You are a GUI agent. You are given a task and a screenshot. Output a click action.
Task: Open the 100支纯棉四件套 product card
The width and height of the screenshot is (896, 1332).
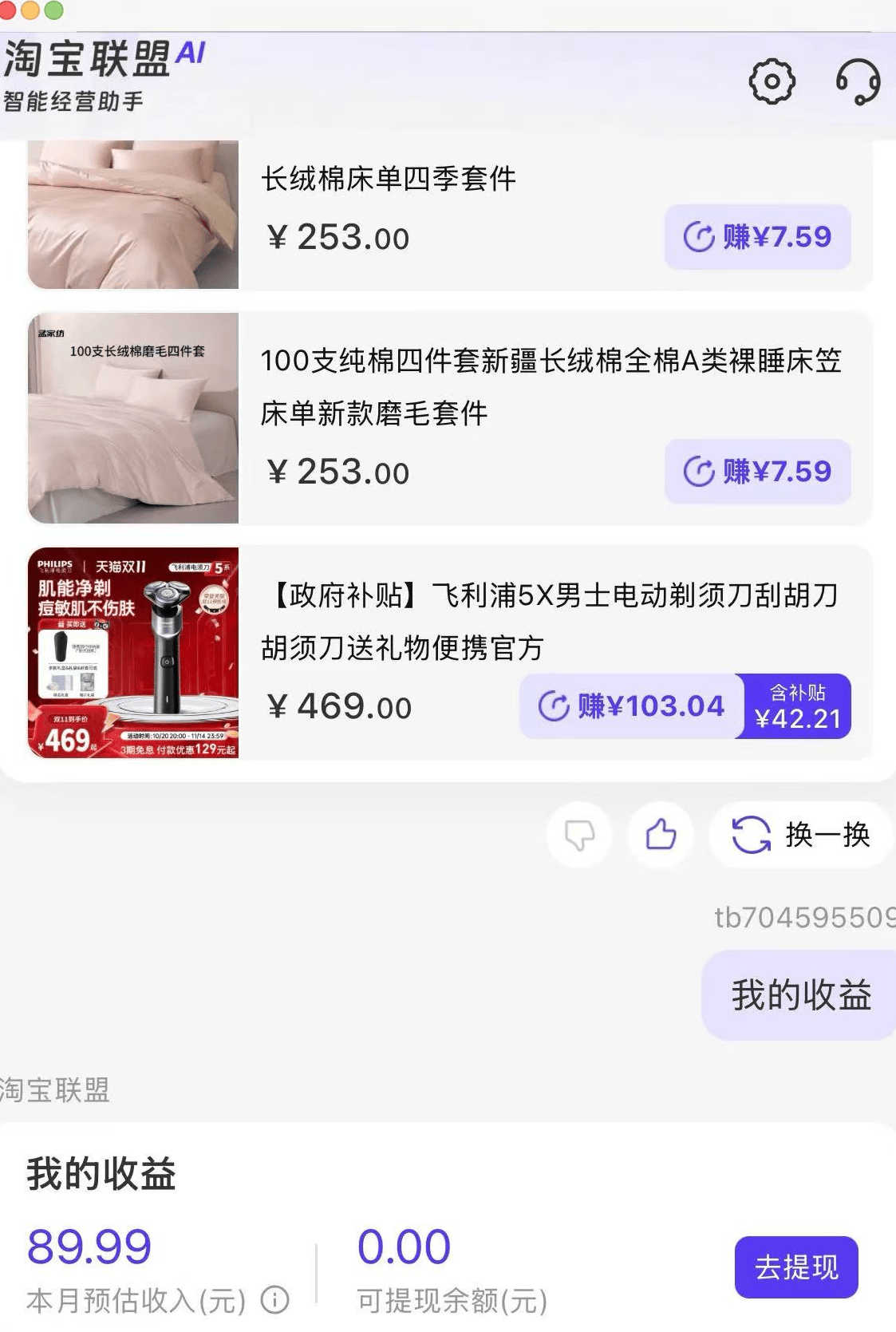coord(551,386)
